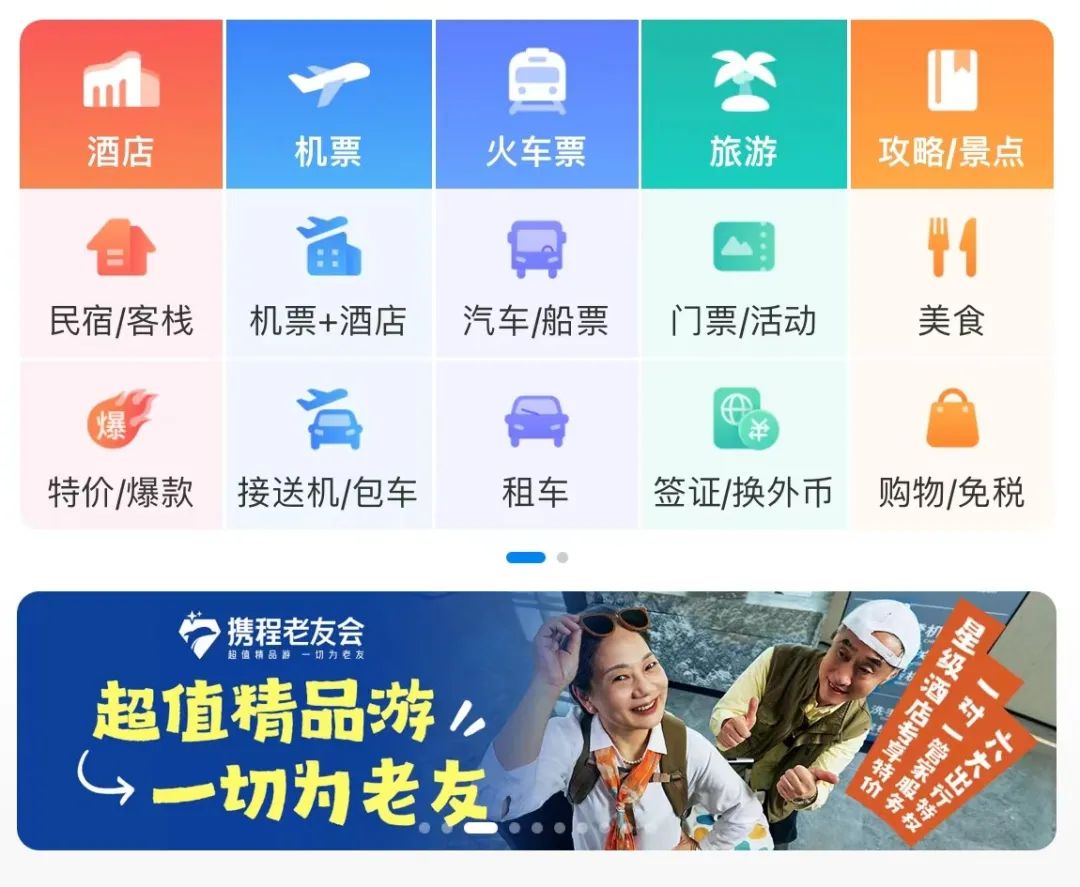Open 机票+酒店 flight and hotel packages
This screenshot has width=1080, height=887.
[x=329, y=275]
